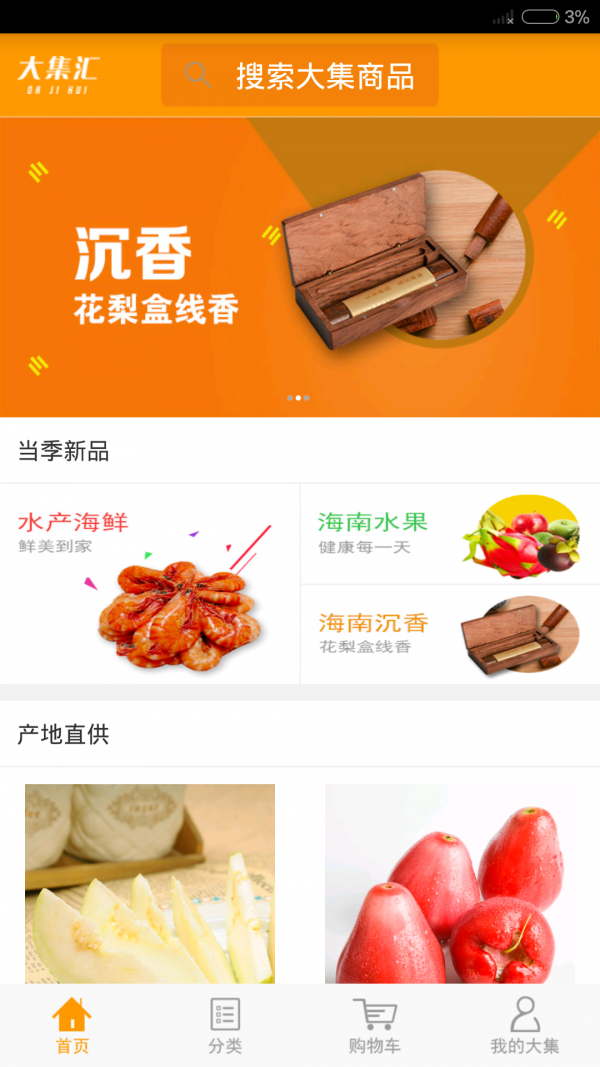Go to the 购物车 tab
This screenshot has height=1067, width=600.
(x=375, y=1026)
